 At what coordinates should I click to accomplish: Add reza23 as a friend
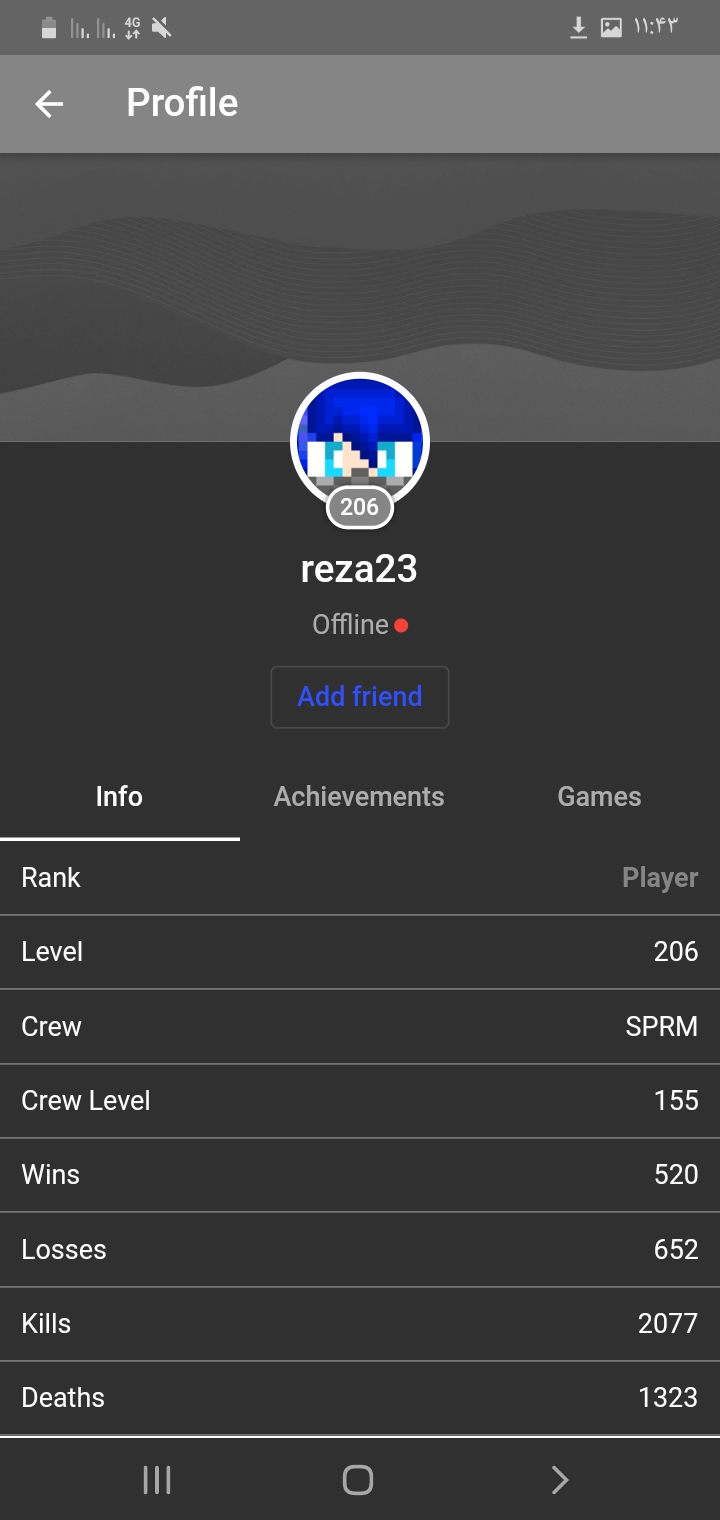coord(360,697)
